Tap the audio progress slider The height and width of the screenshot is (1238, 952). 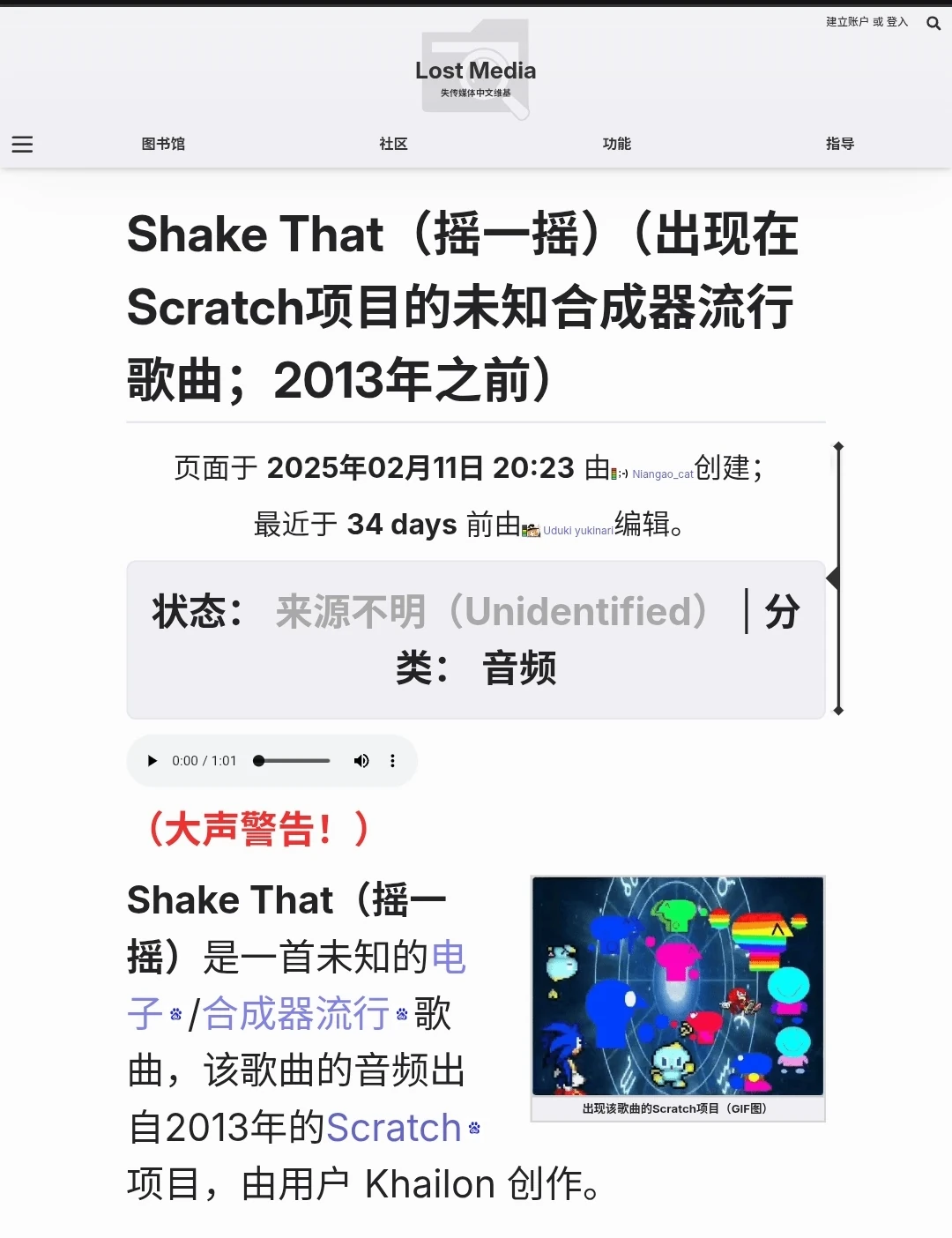coord(293,761)
